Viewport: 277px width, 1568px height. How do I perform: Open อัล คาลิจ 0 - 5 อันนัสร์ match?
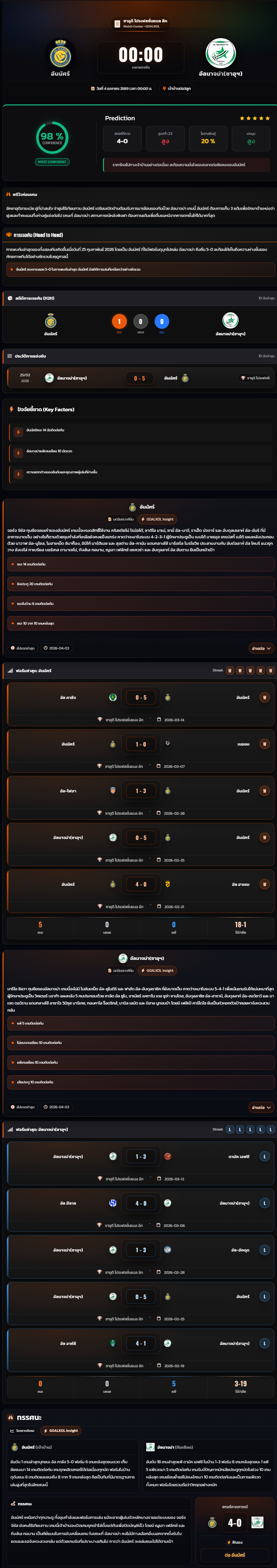click(140, 698)
